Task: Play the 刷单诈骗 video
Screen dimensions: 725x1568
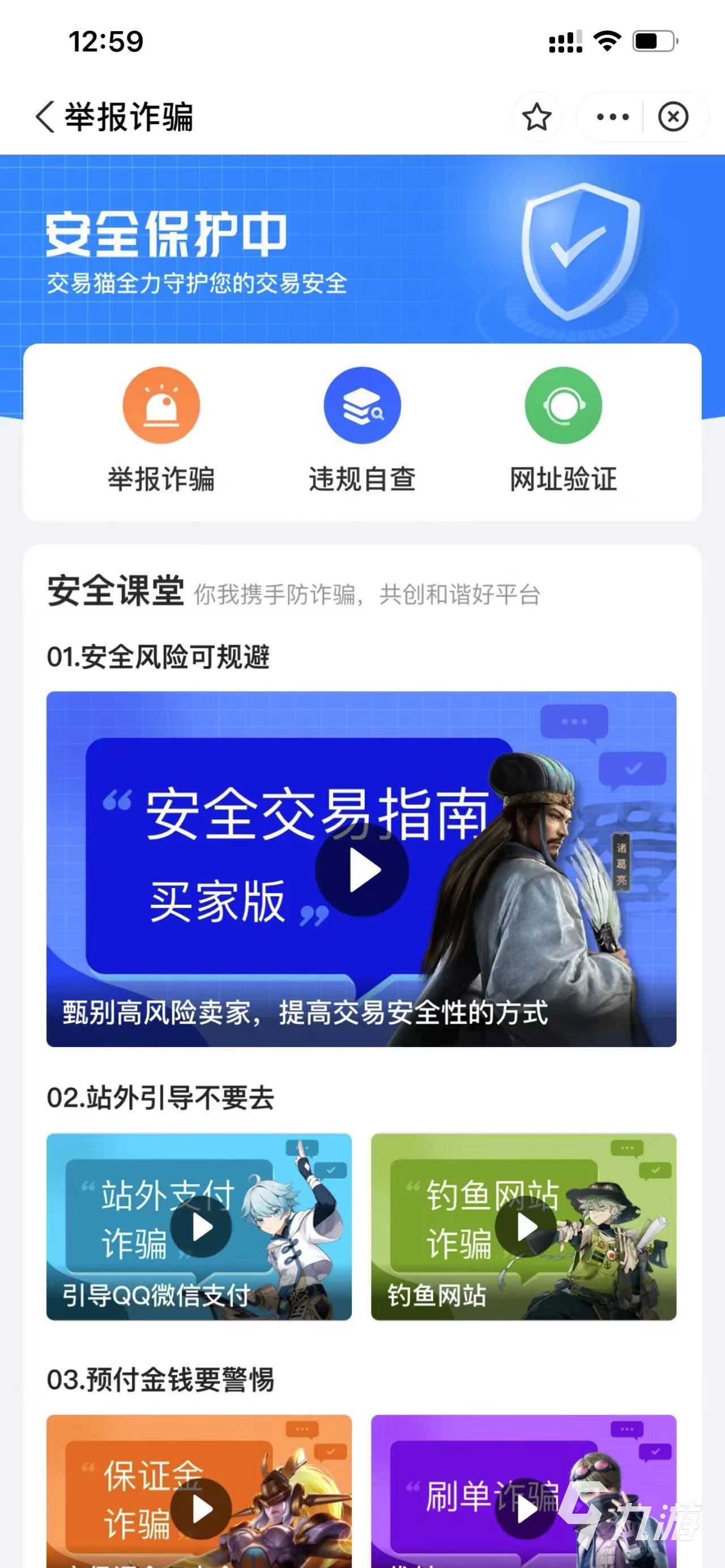Action: [x=525, y=1509]
